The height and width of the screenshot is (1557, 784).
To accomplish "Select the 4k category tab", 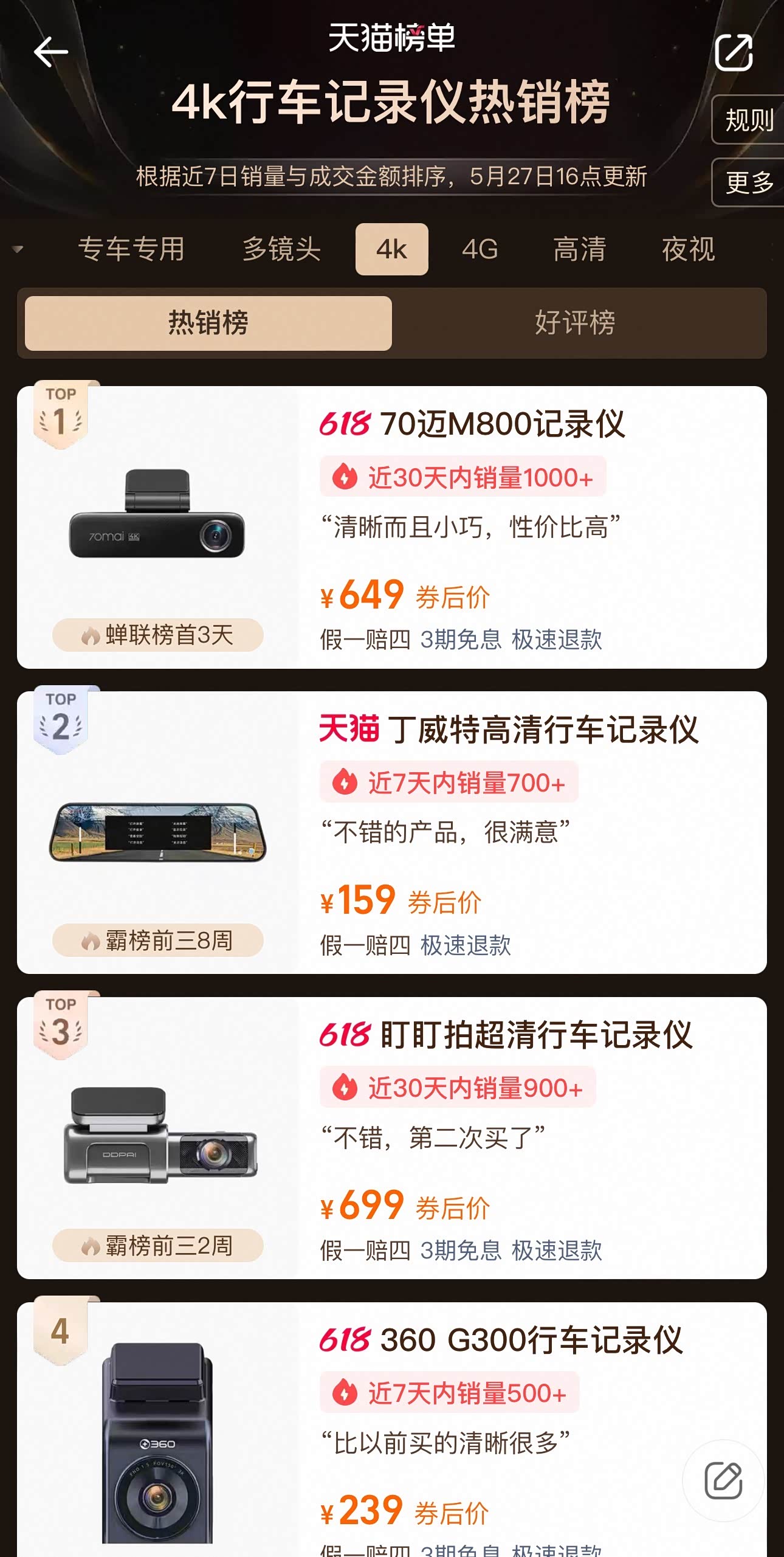I will (391, 249).
